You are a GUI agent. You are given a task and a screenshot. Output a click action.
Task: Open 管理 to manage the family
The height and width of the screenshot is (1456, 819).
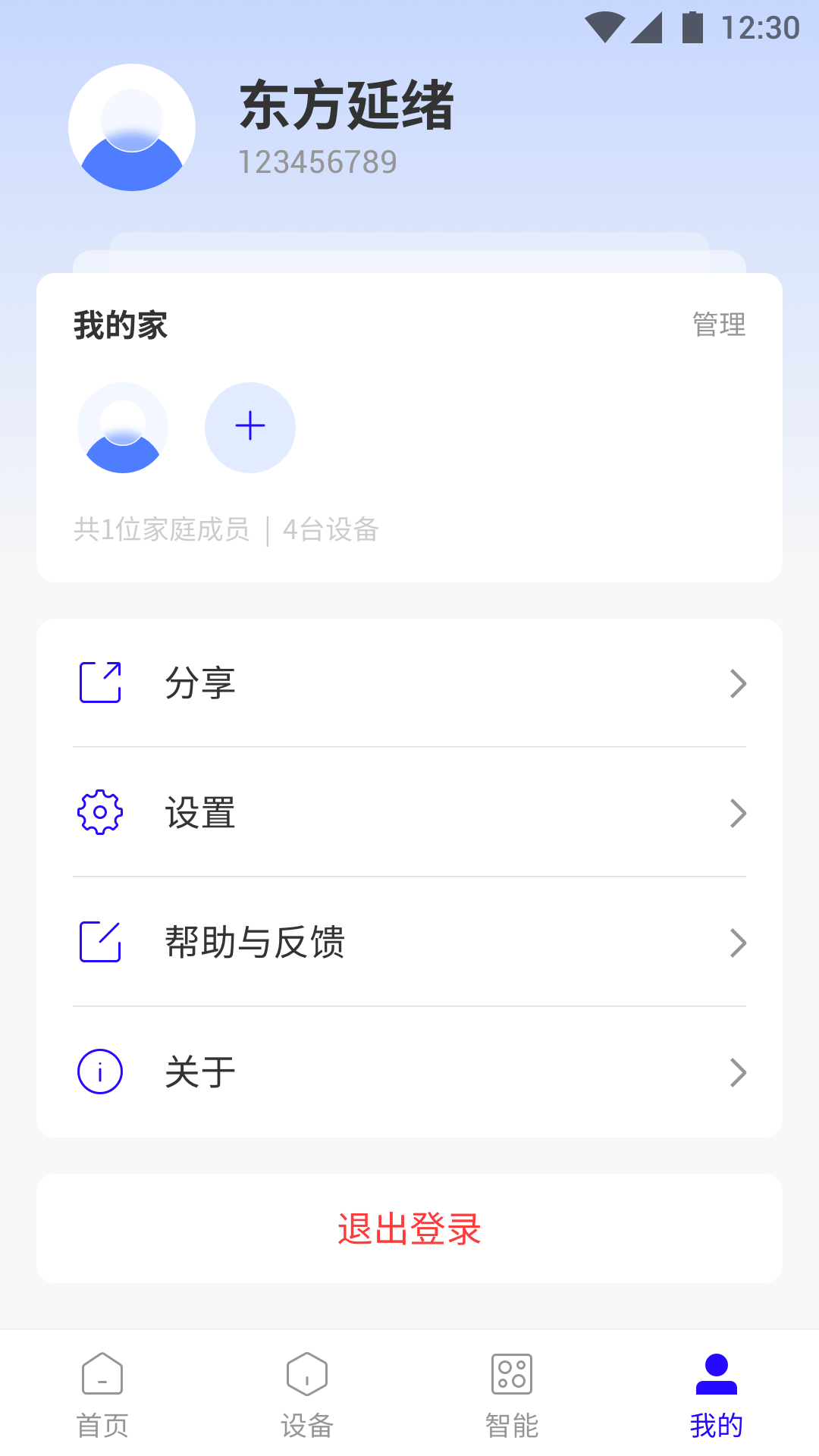pos(717,325)
